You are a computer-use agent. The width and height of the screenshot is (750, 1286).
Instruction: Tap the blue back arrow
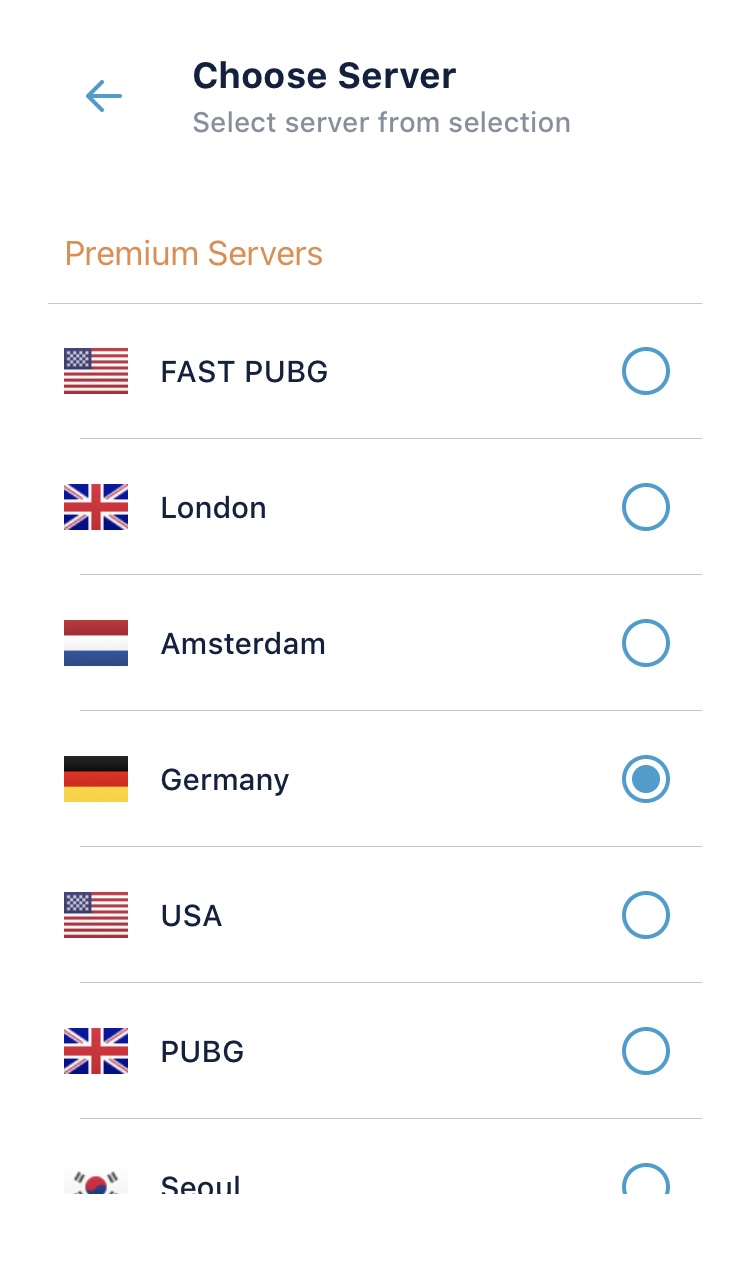pyautogui.click(x=103, y=96)
